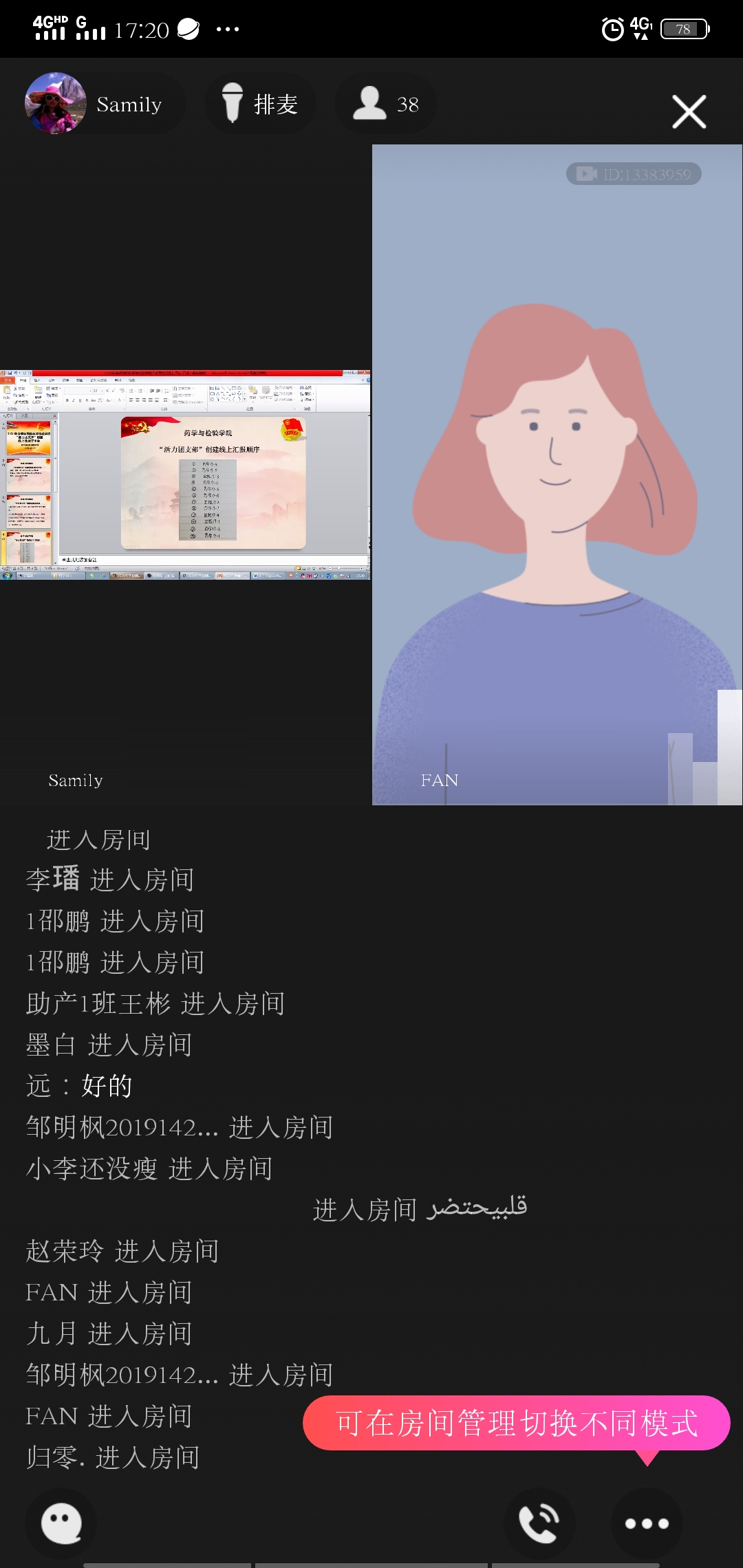Viewport: 743px width, 1568px height.
Task: Open the emoji chat button
Action: pyautogui.click(x=61, y=1523)
